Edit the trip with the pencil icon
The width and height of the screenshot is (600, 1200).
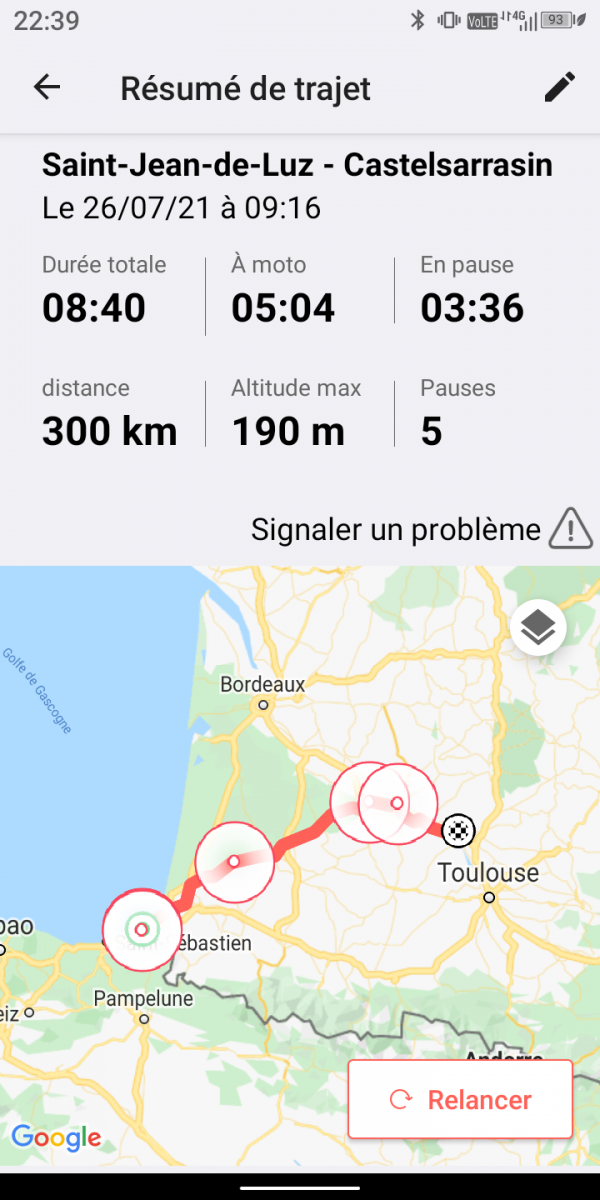560,87
